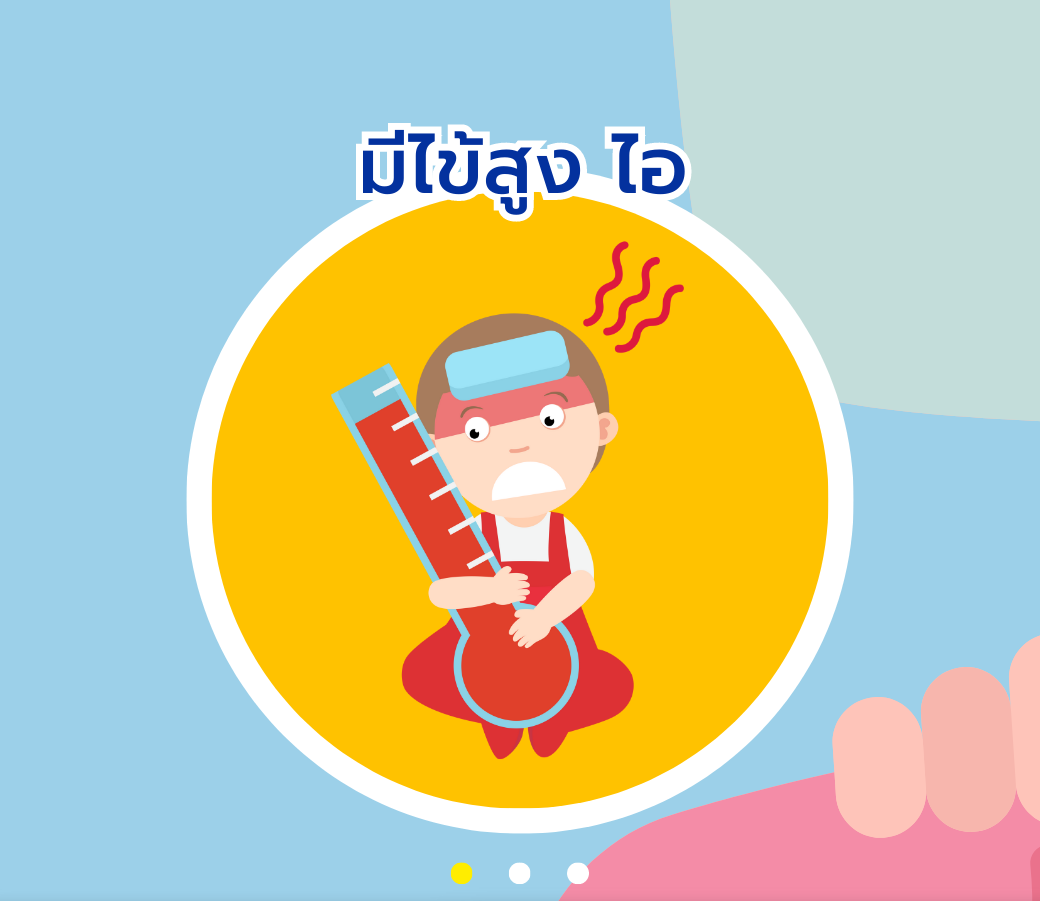Jump to the third page indicator dot
The height and width of the screenshot is (901, 1040).
point(578,873)
